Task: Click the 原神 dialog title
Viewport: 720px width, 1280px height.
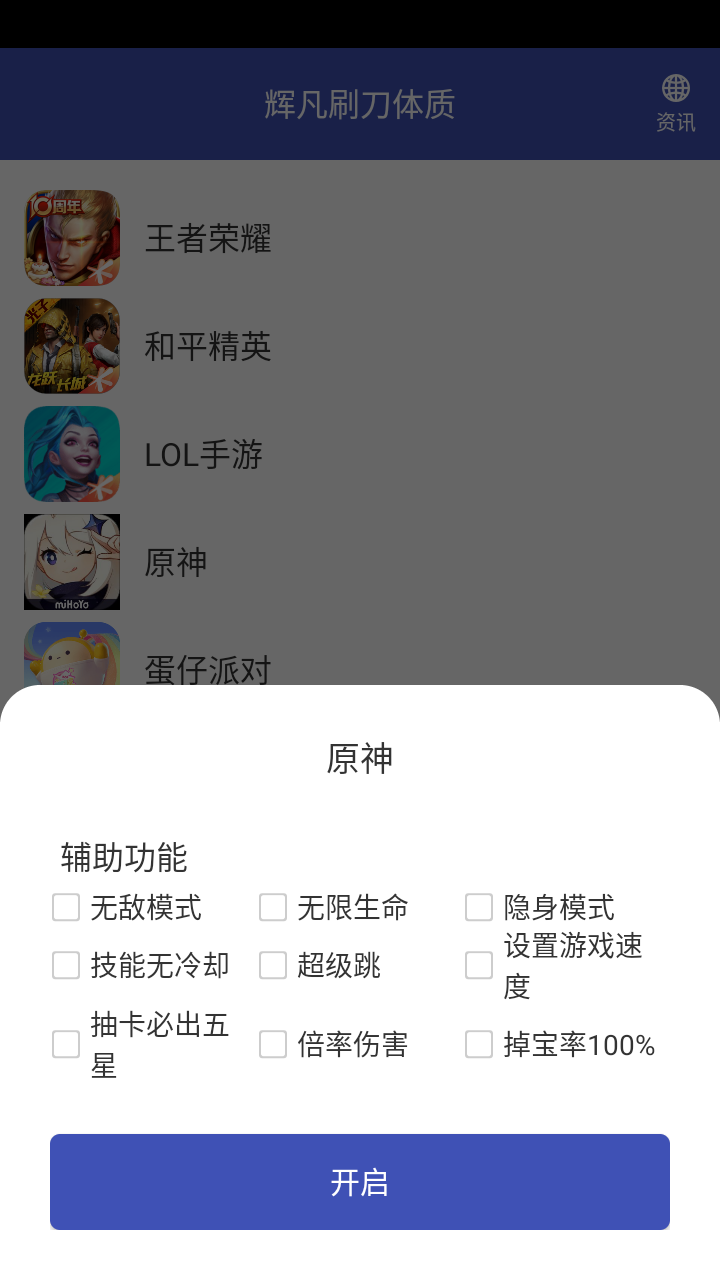Action: [x=360, y=758]
